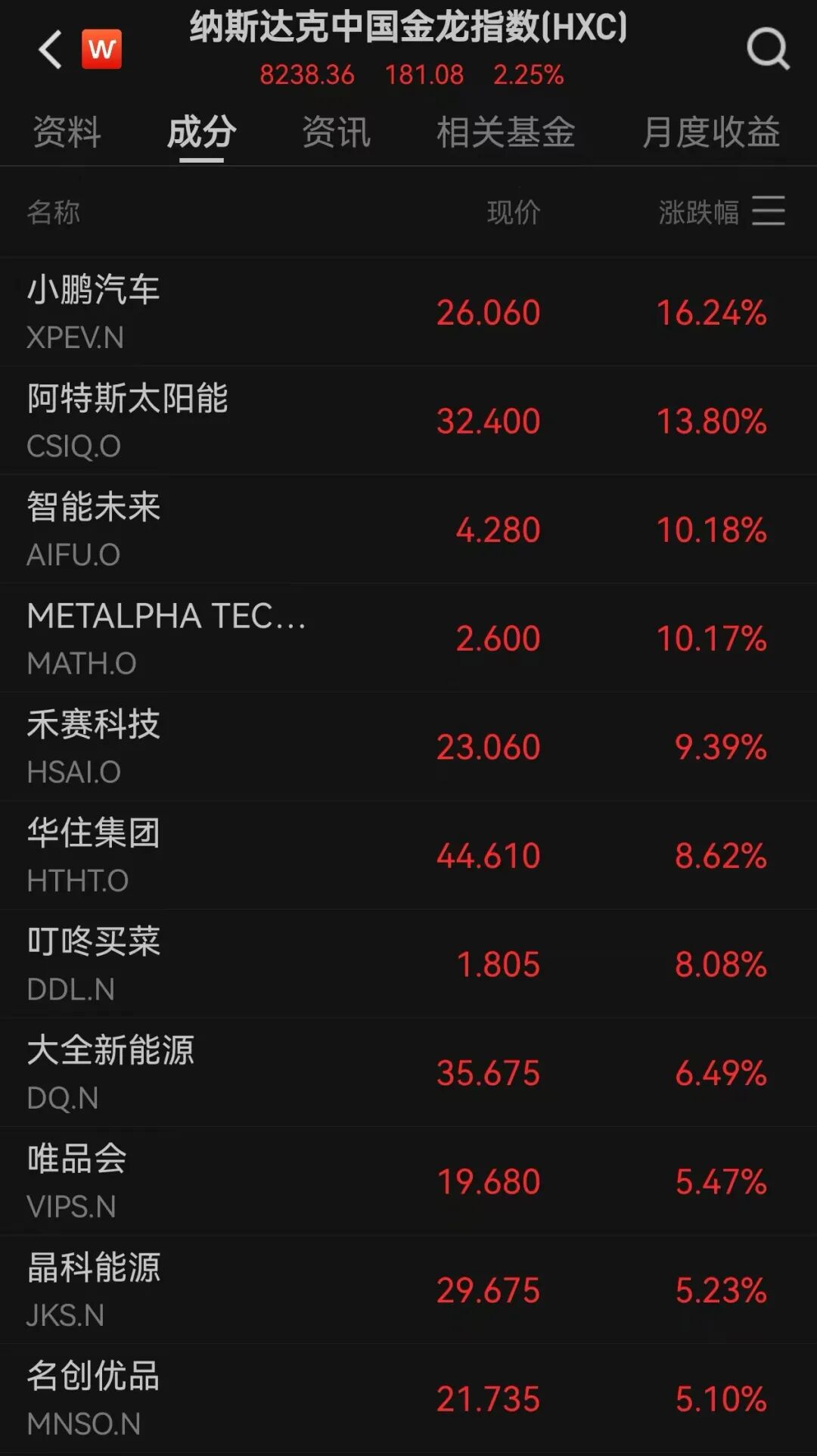Viewport: 817px width, 1456px height.
Task: Switch to the 资料 tab
Action: pyautogui.click(x=67, y=132)
